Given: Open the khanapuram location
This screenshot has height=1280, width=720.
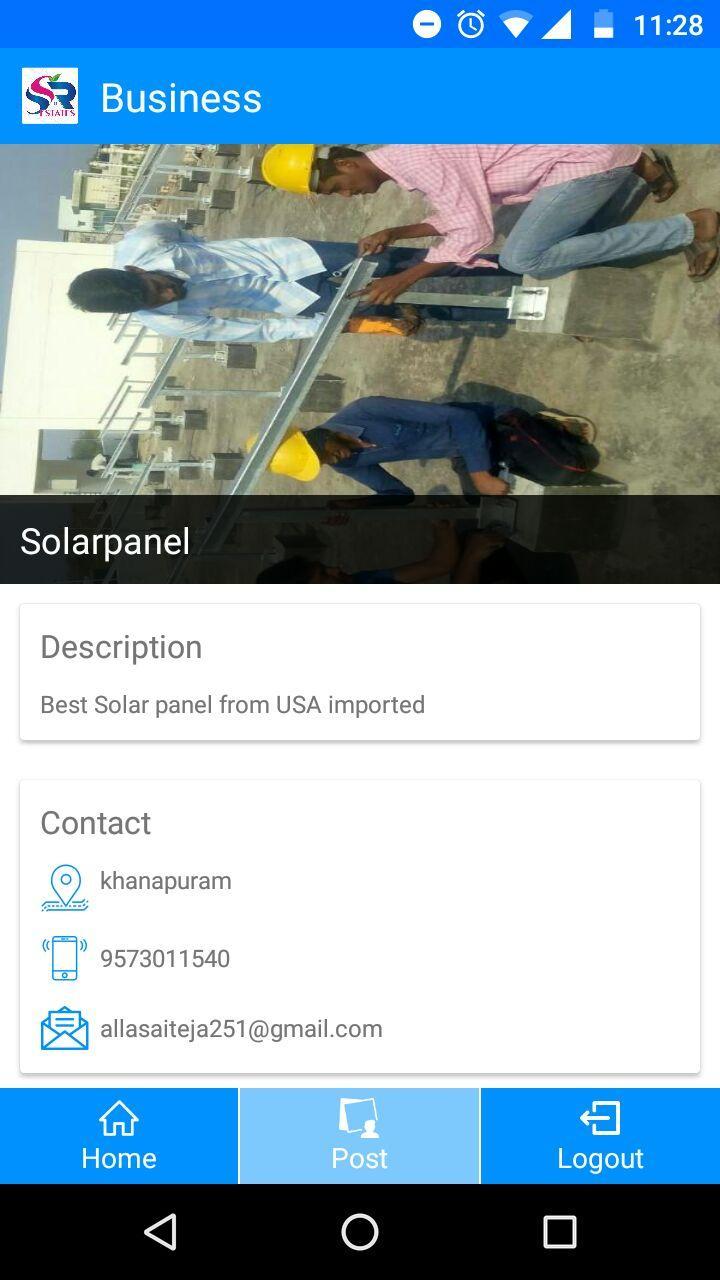Looking at the screenshot, I should [x=165, y=881].
